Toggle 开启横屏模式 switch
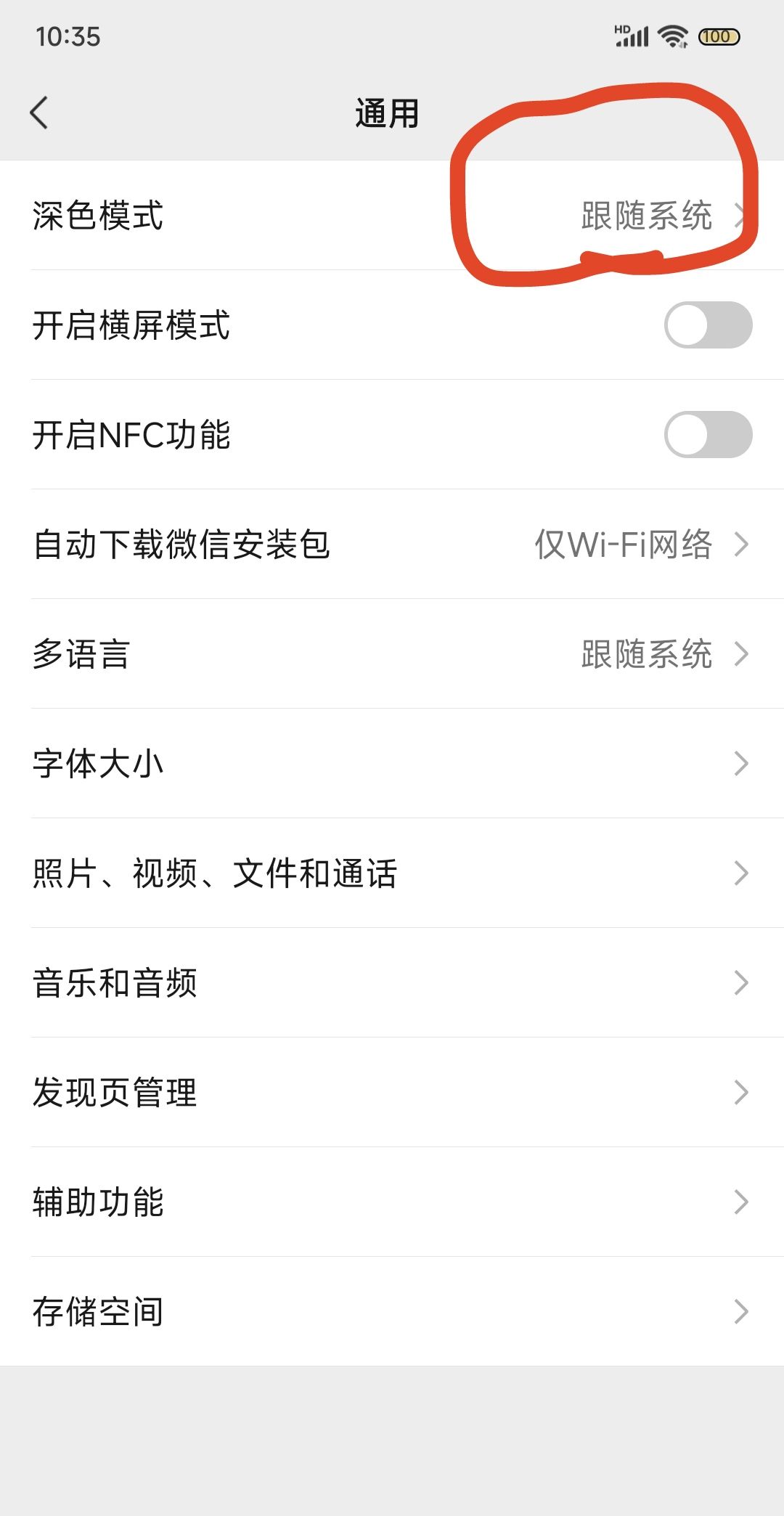Screen dimensions: 784x1516 (708, 325)
